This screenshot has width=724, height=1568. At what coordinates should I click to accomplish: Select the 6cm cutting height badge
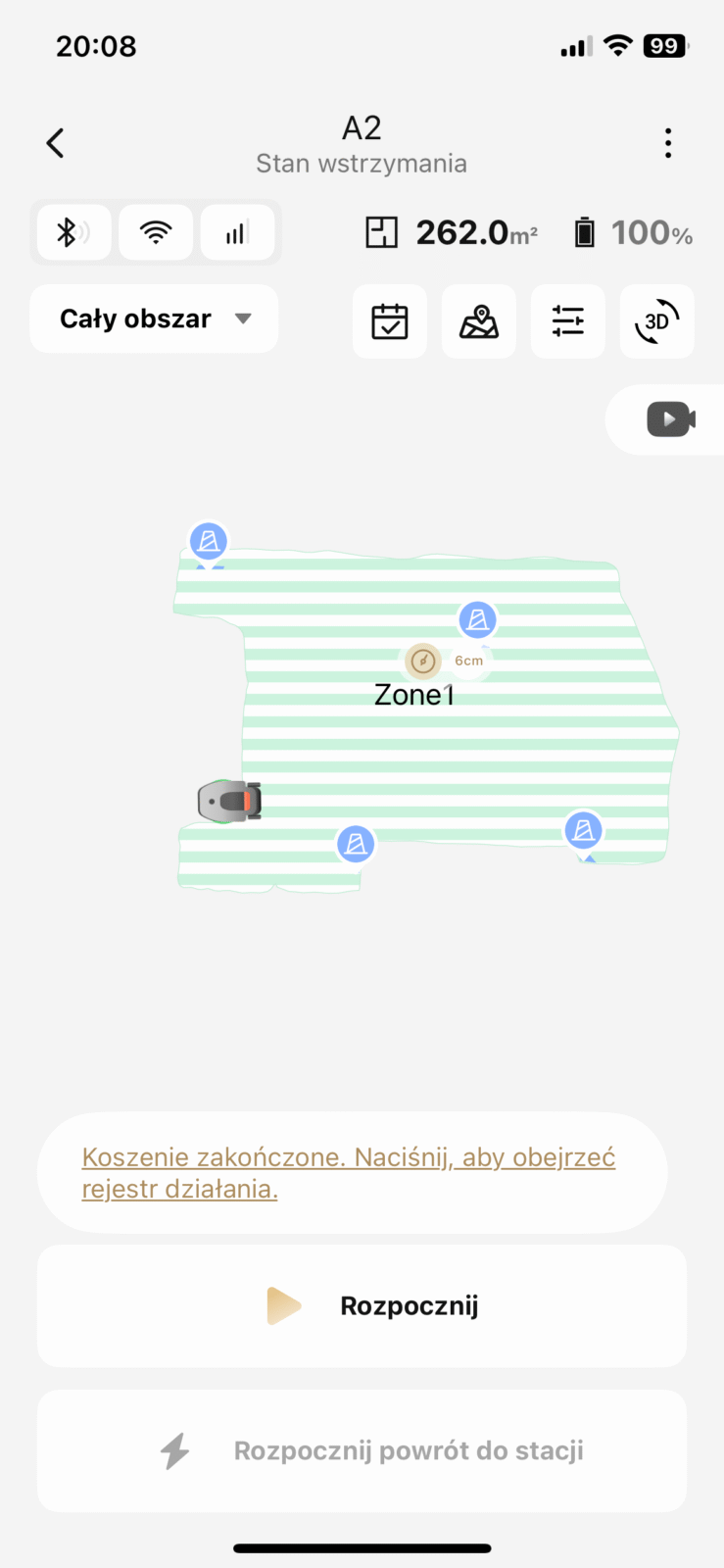pyautogui.click(x=468, y=661)
